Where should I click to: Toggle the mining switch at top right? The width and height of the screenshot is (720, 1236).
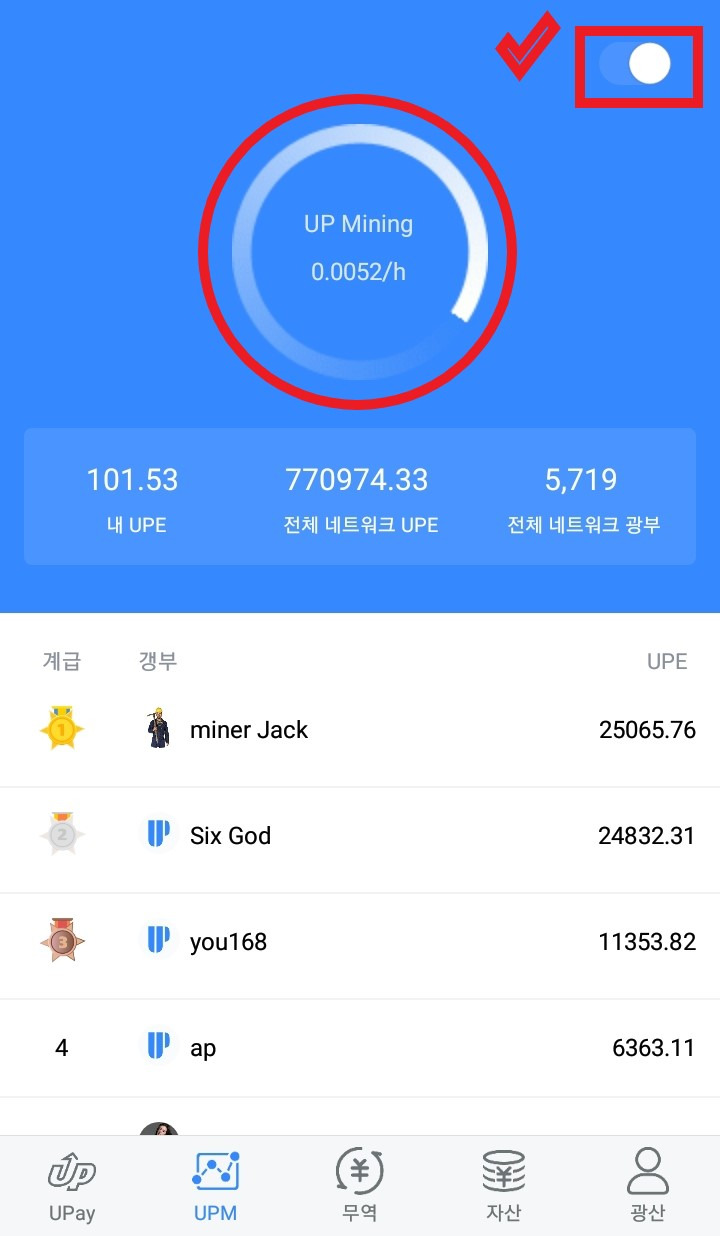pyautogui.click(x=635, y=65)
